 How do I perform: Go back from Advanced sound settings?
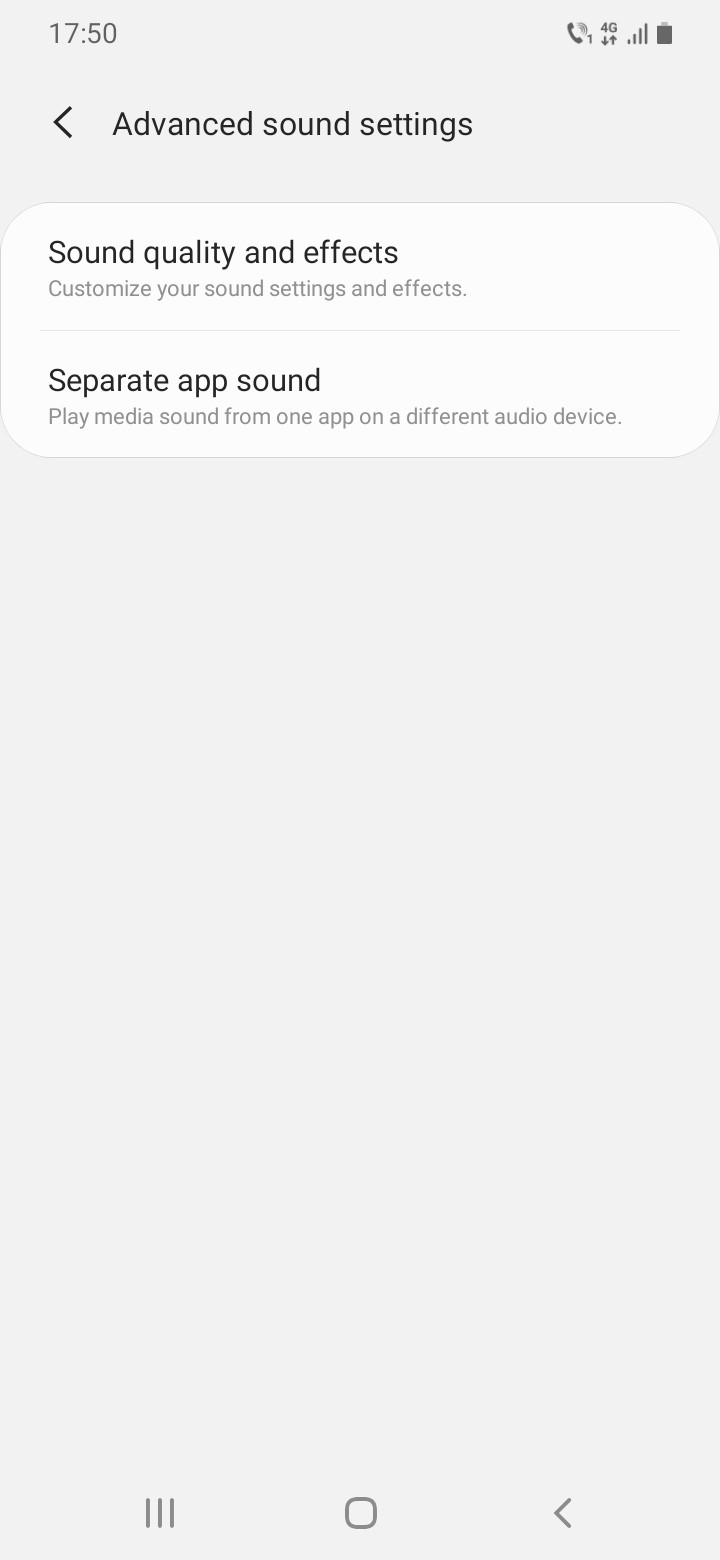pos(63,124)
